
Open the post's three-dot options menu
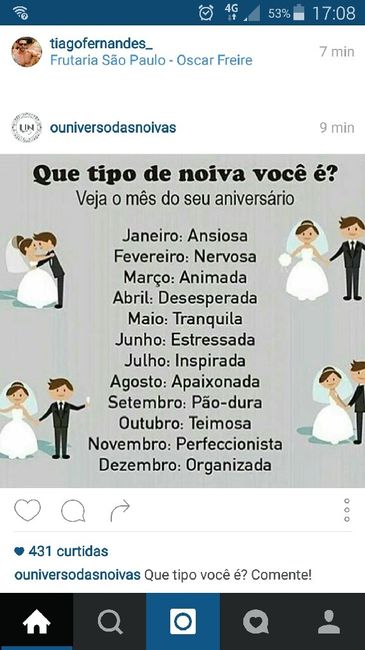(347, 510)
